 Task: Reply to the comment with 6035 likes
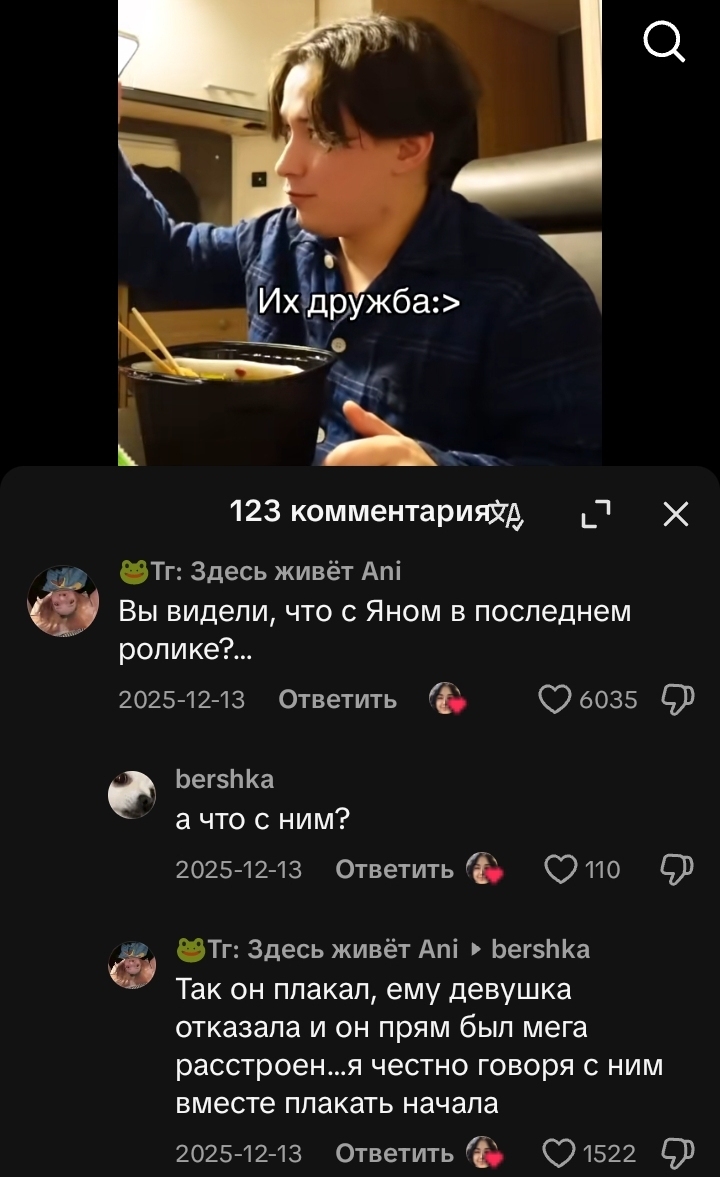pyautogui.click(x=337, y=699)
